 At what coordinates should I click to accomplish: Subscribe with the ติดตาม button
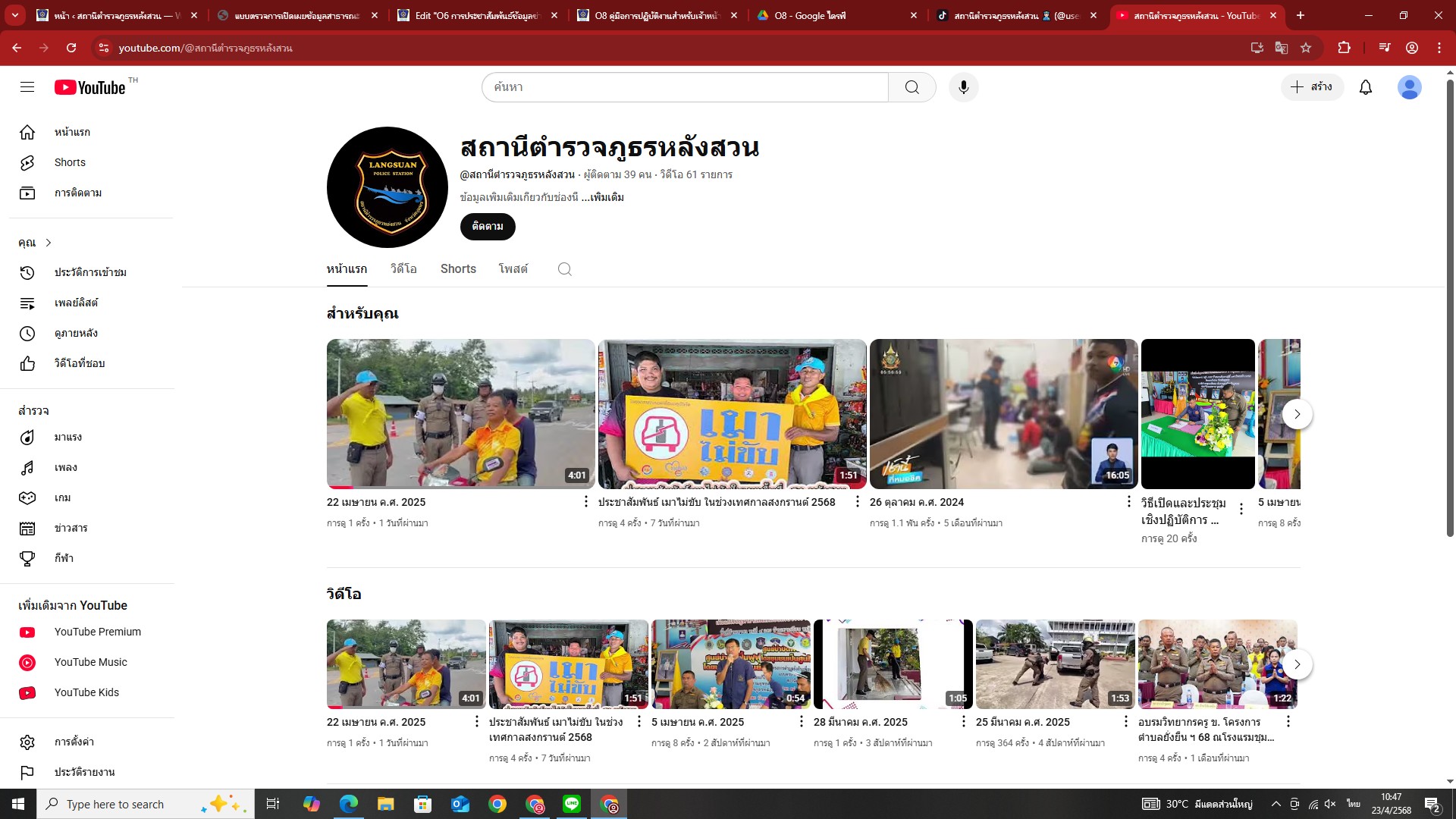pyautogui.click(x=487, y=227)
